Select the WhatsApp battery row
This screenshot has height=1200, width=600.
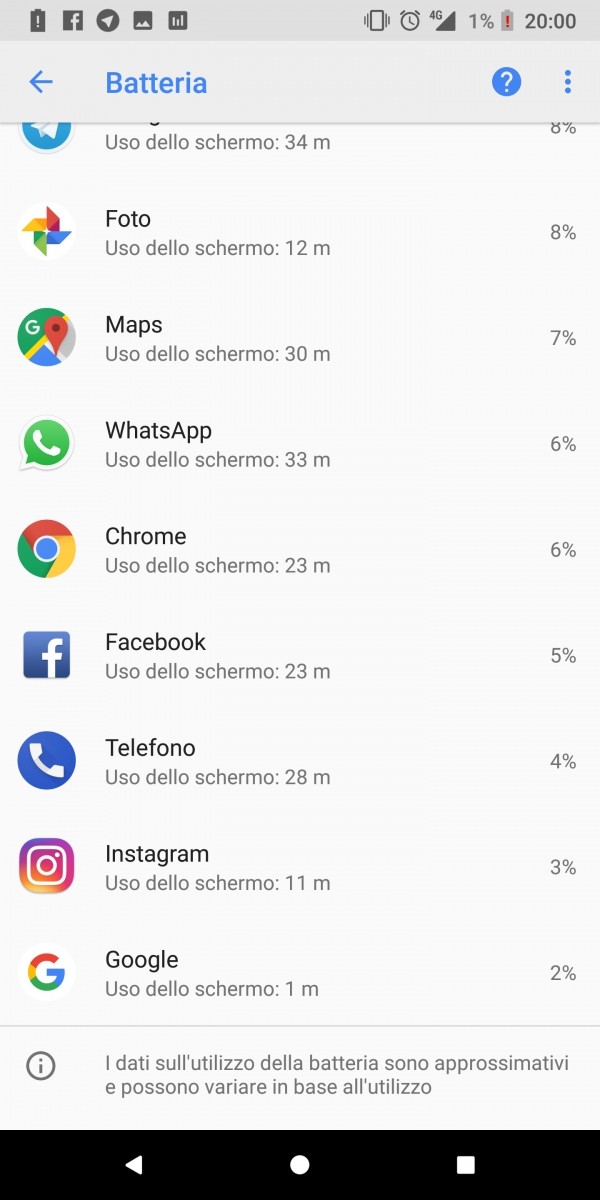tap(300, 444)
